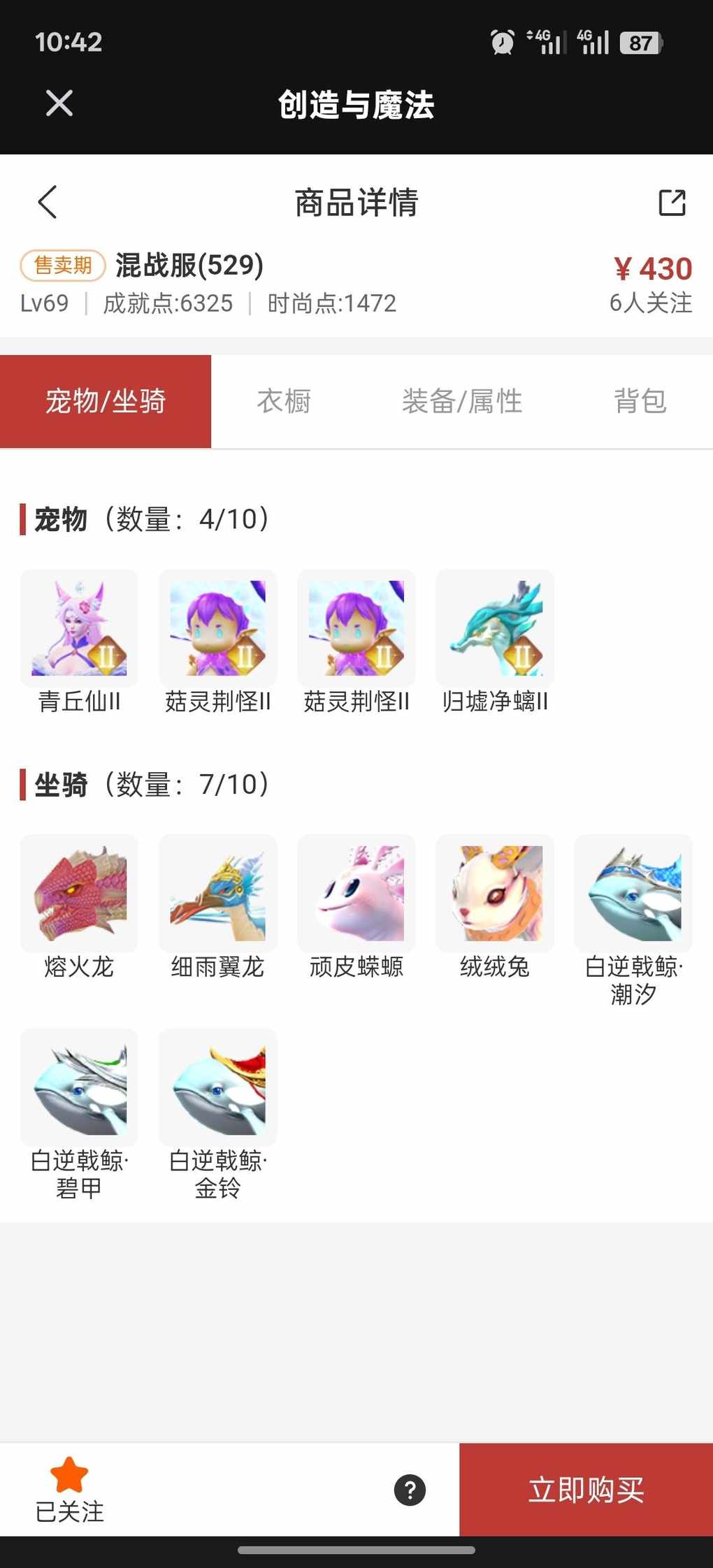Viewport: 713px width, 1568px height.
Task: Tap 立即购买 to buy now
Action: [x=586, y=1490]
